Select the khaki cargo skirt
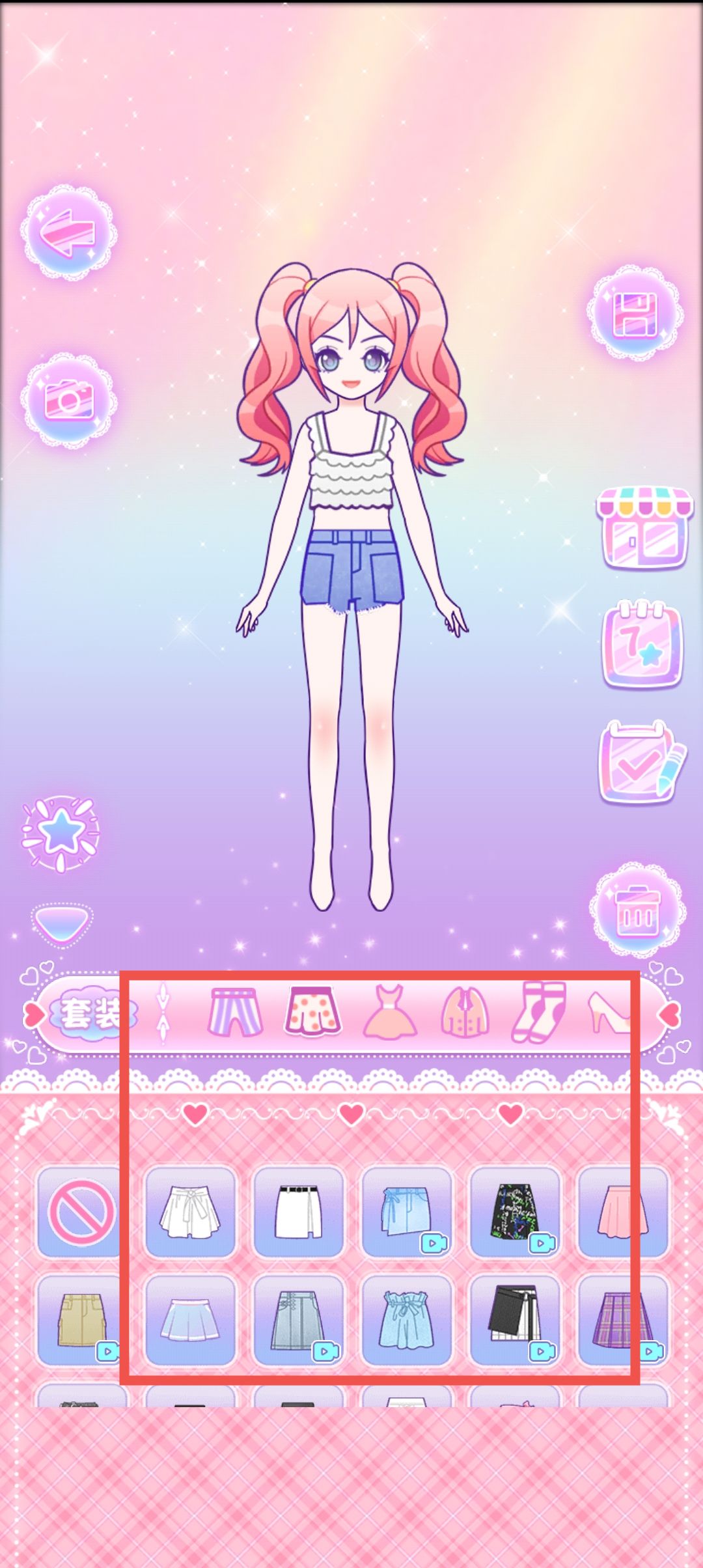 click(x=81, y=1320)
